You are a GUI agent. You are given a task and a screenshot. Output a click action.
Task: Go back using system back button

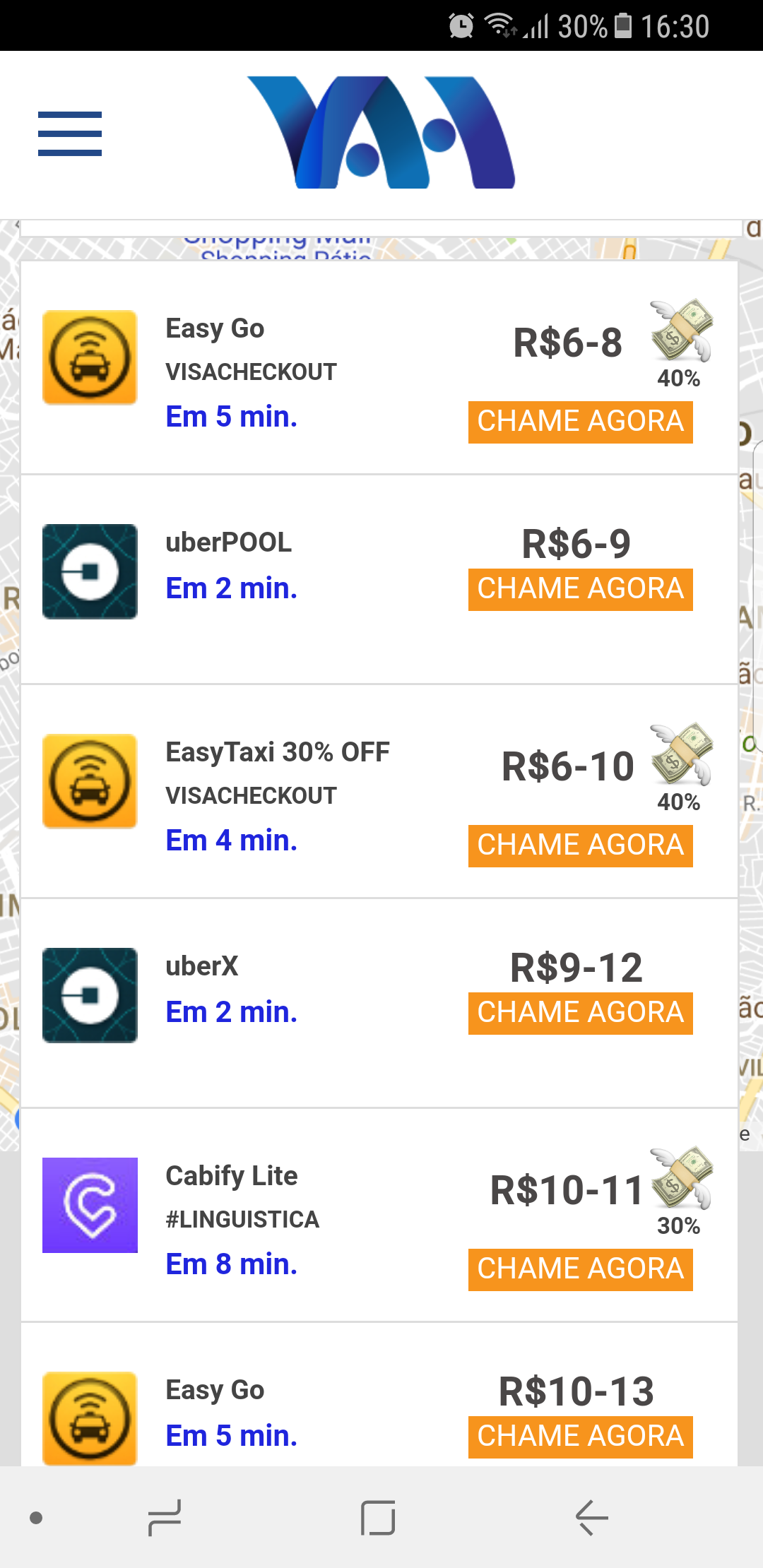[591, 1518]
